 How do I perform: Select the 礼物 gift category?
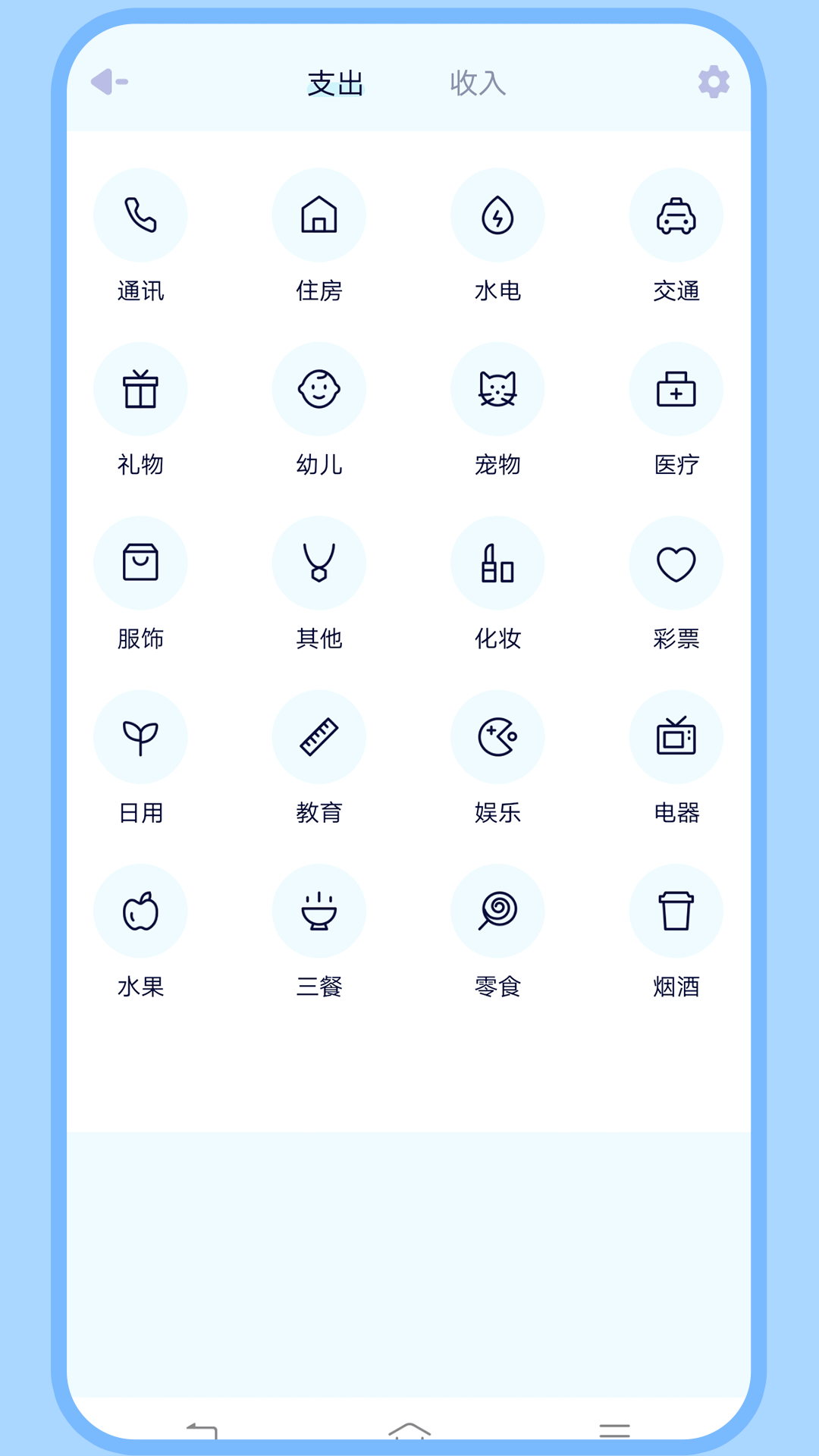[x=140, y=389]
